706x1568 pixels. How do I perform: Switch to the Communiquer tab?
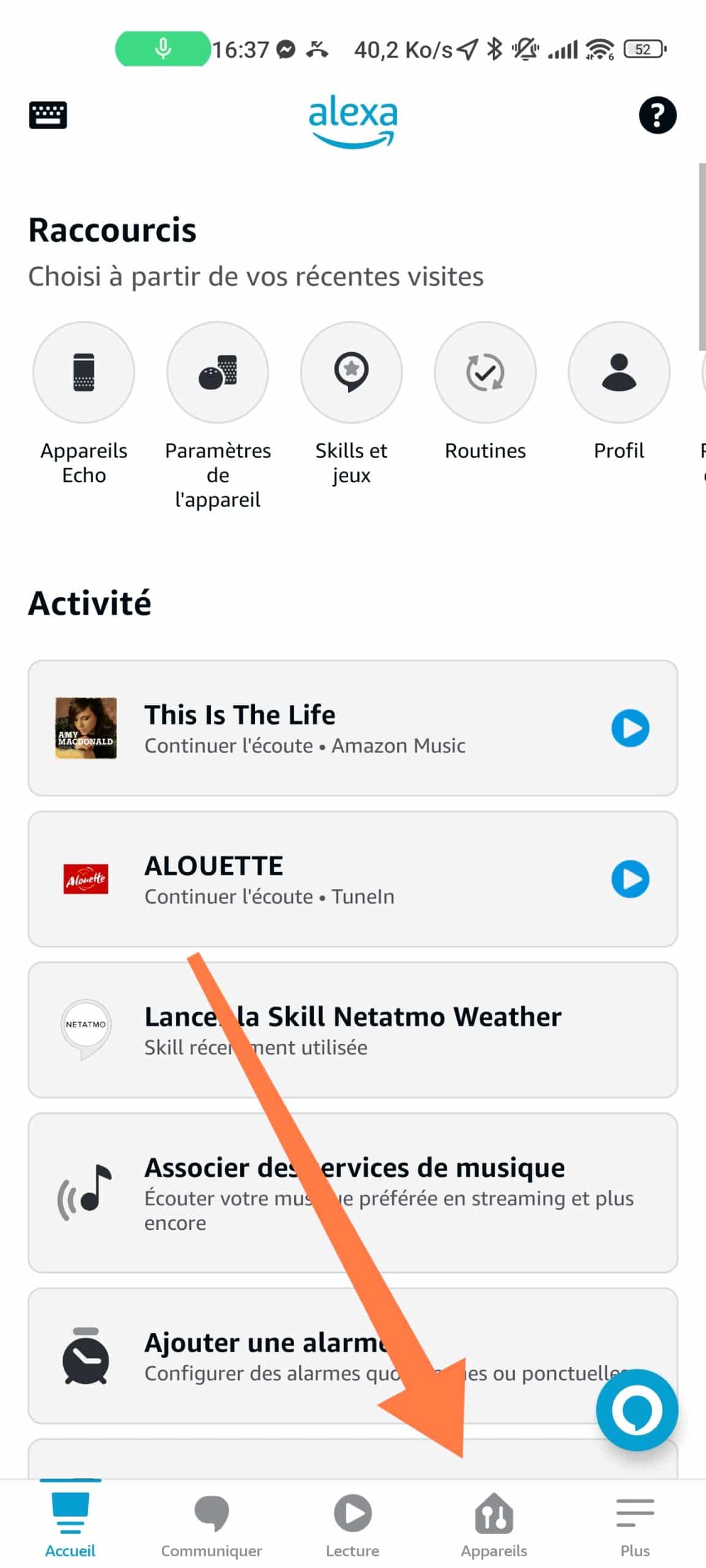tap(211, 1525)
